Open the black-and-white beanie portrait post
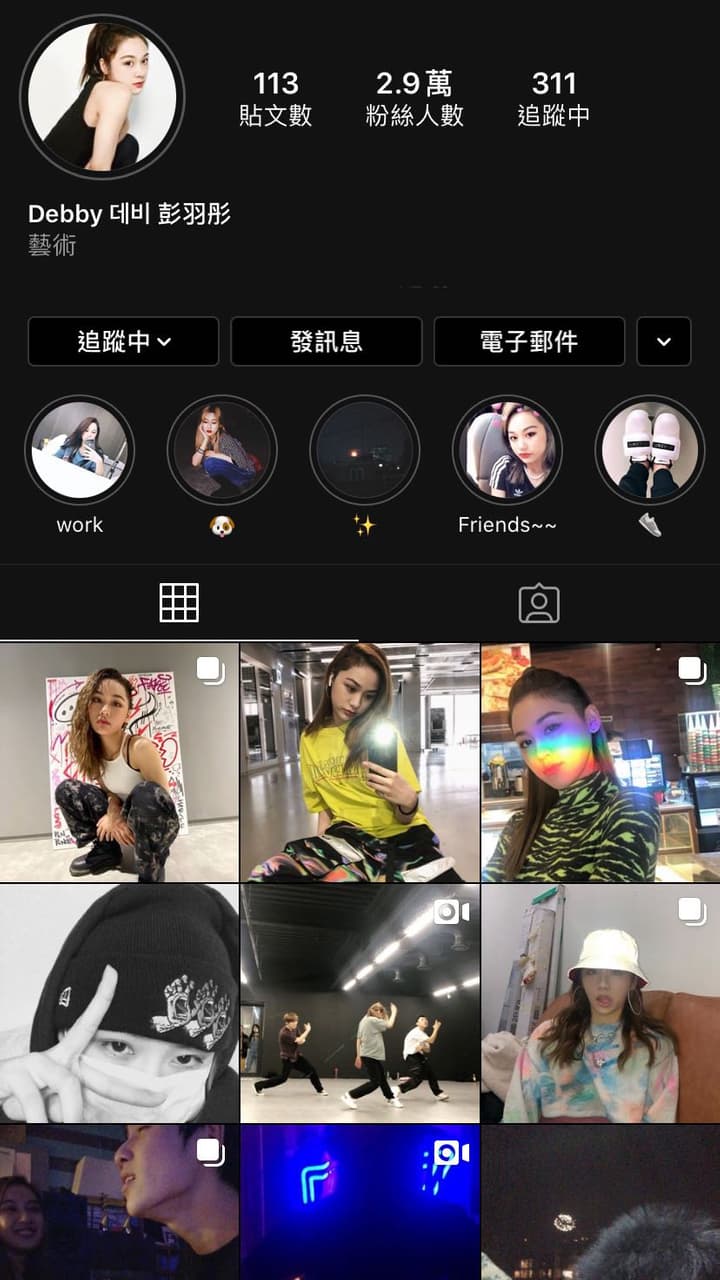 point(120,1000)
